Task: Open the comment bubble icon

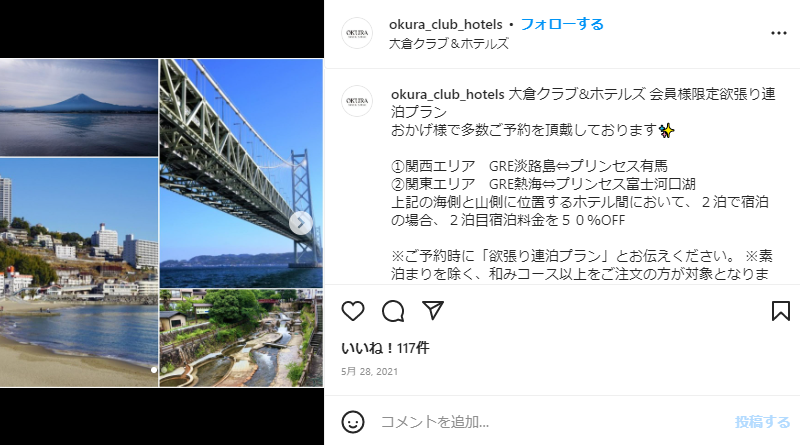Action: coord(393,311)
